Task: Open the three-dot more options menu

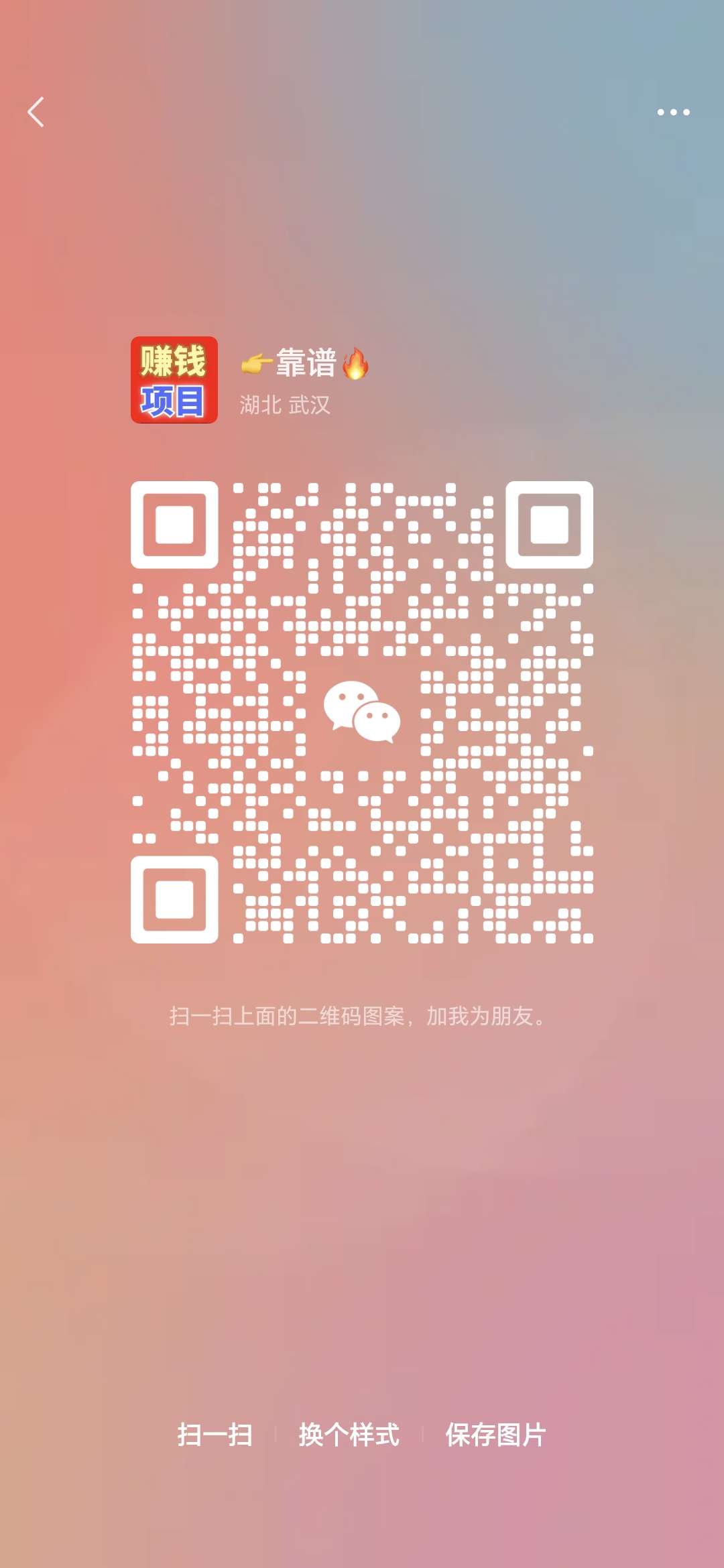Action: [673, 112]
